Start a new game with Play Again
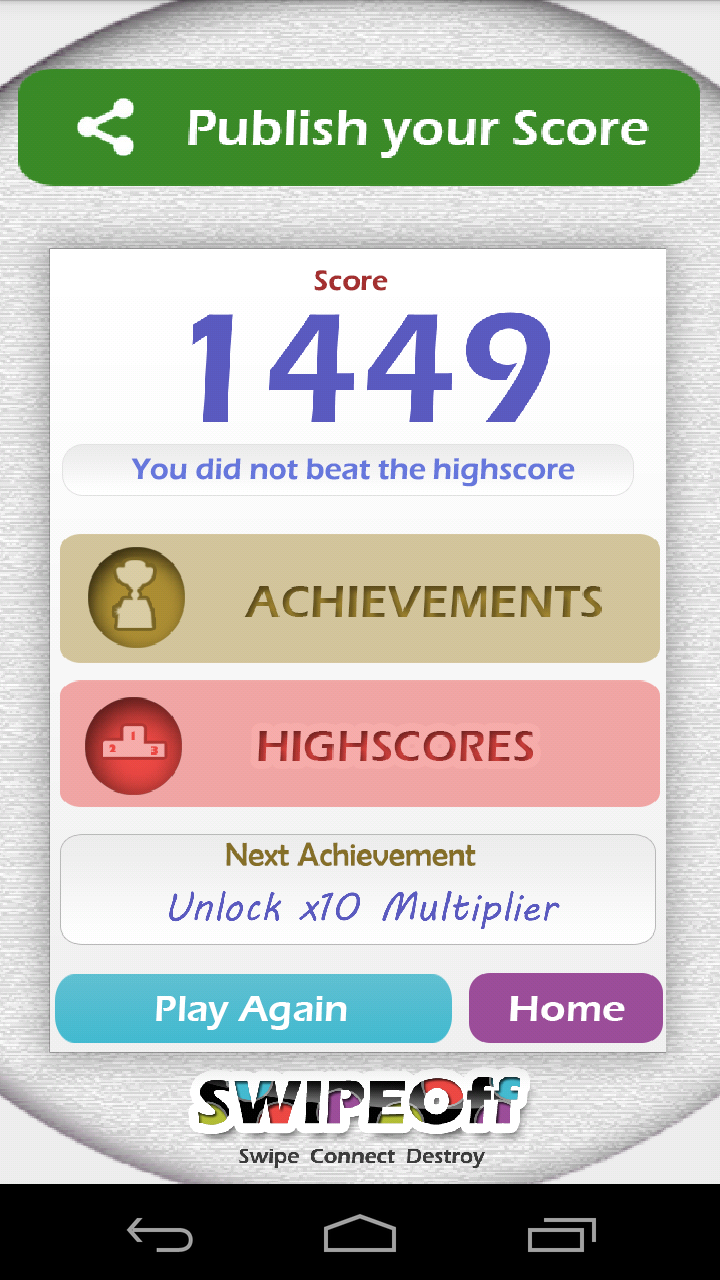This screenshot has width=720, height=1280. tap(253, 1009)
